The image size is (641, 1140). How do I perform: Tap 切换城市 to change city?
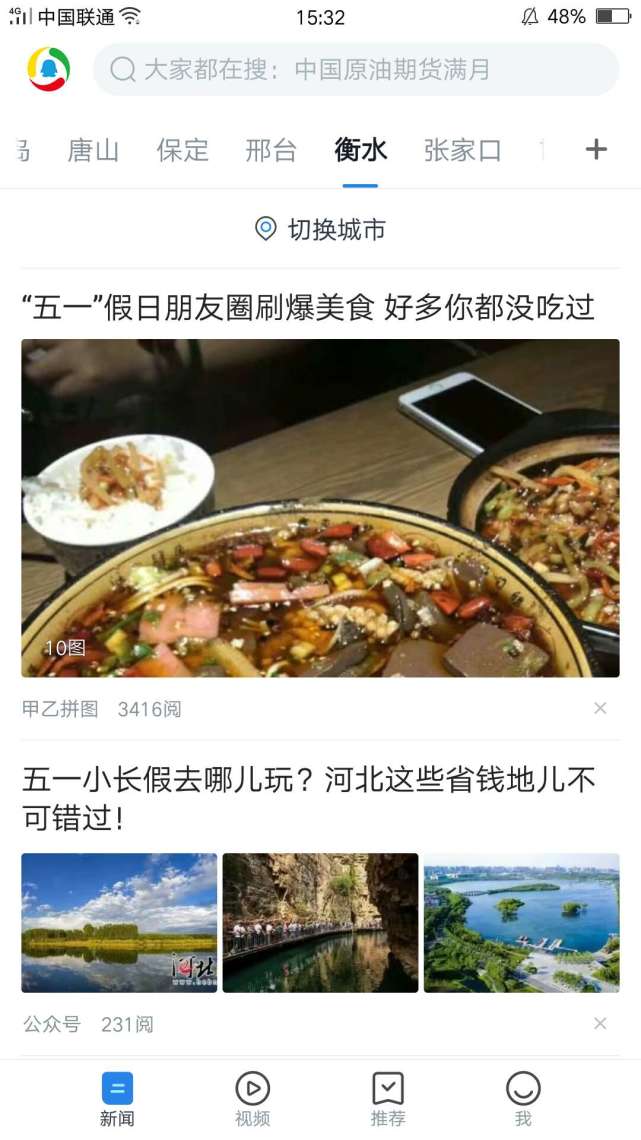click(321, 230)
